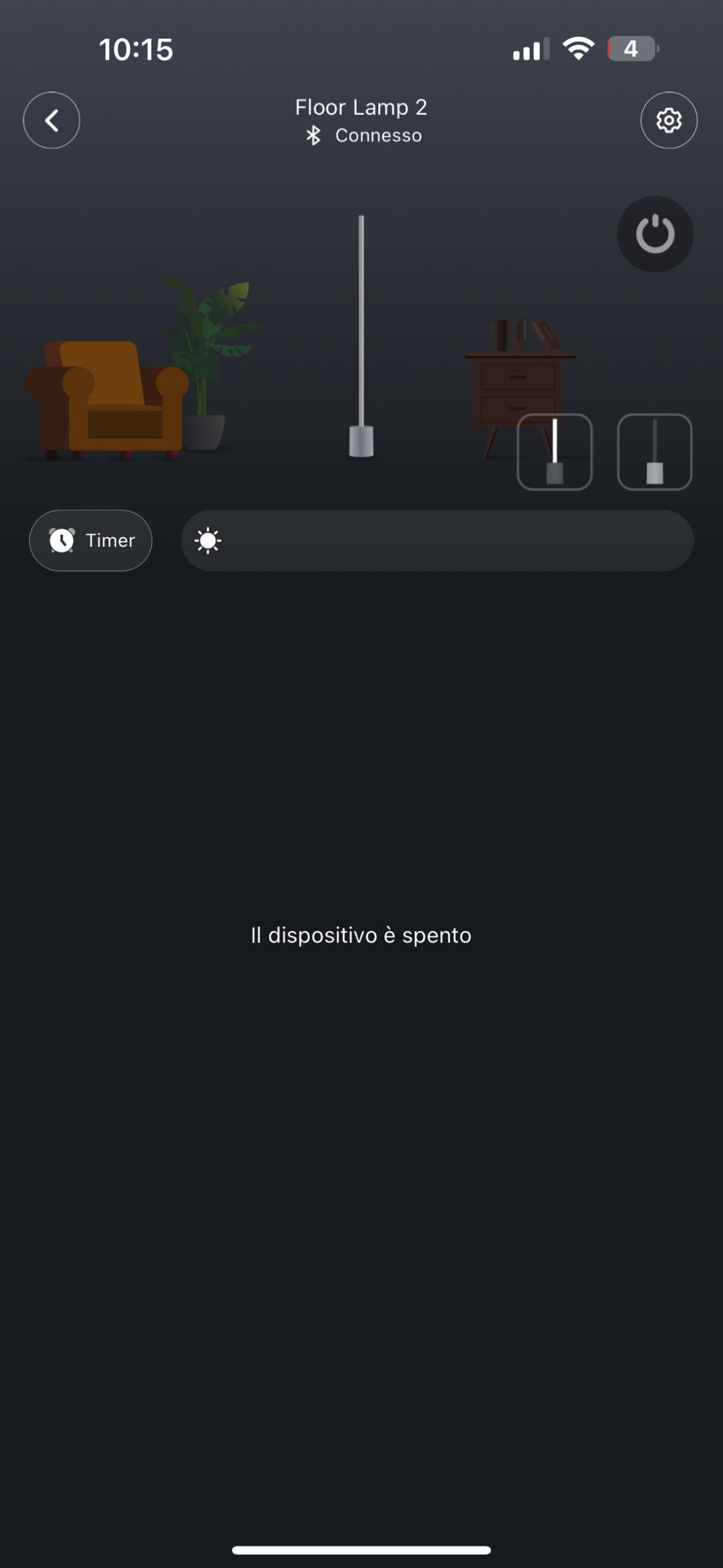Open the lamp settings gear
Screen dimensions: 723x1568
coord(669,120)
